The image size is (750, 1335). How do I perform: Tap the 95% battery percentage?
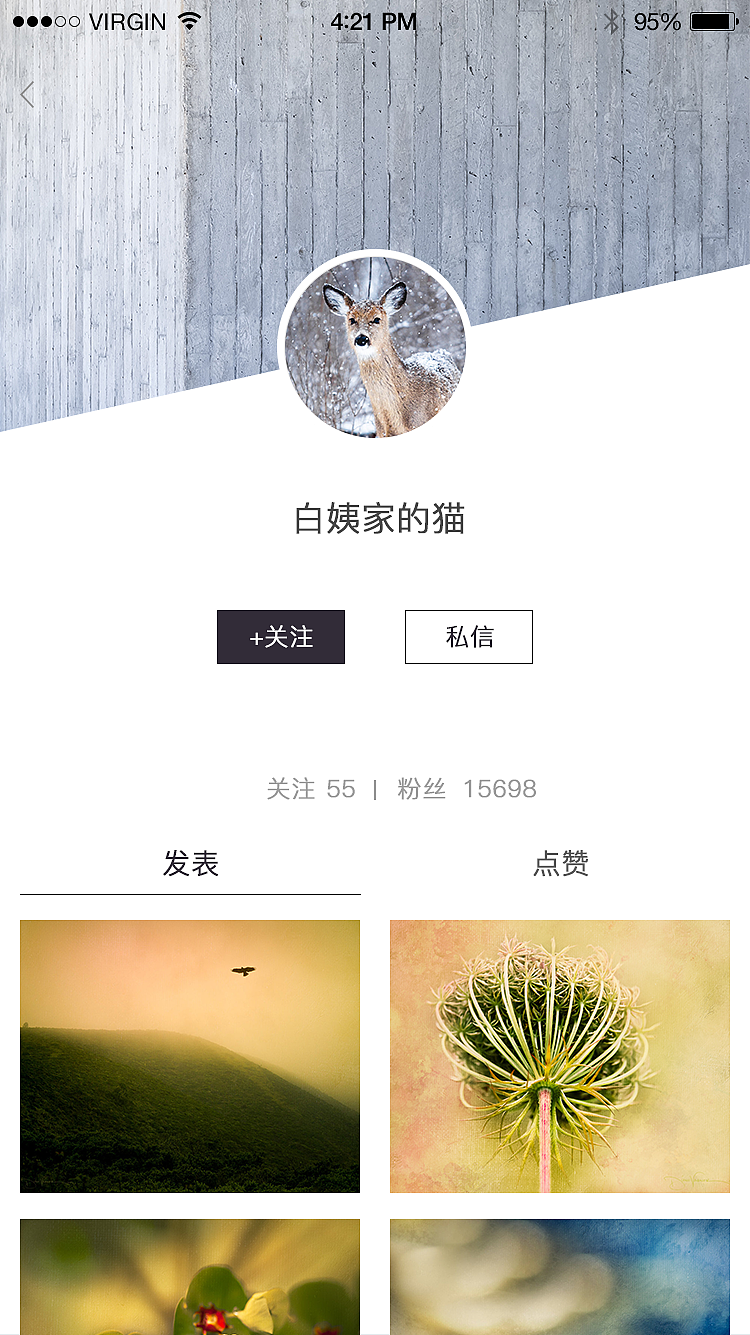pyautogui.click(x=659, y=21)
